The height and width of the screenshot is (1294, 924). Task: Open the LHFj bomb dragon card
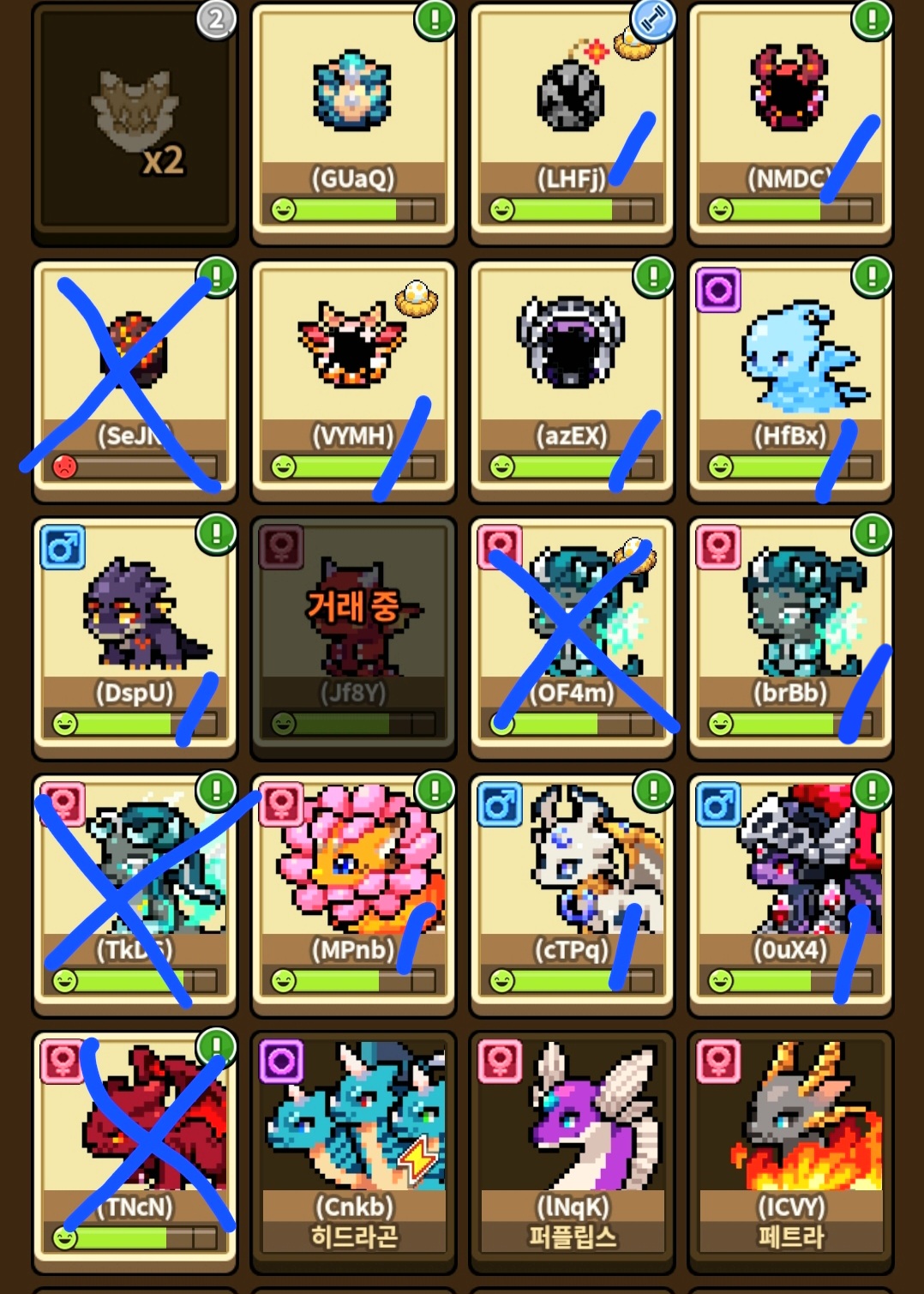click(x=571, y=120)
